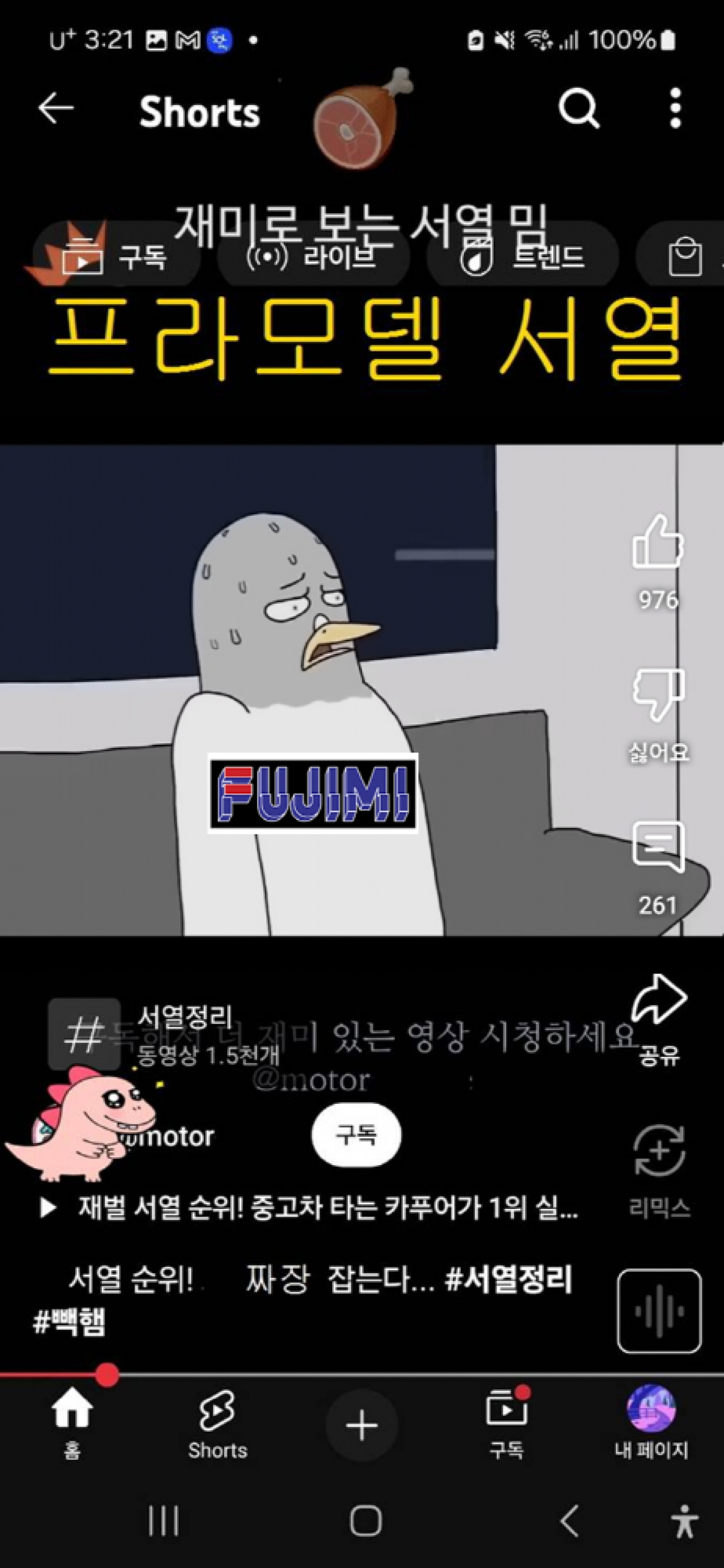Open search from the Shorts header
The width and height of the screenshot is (724, 1568).
pyautogui.click(x=578, y=109)
